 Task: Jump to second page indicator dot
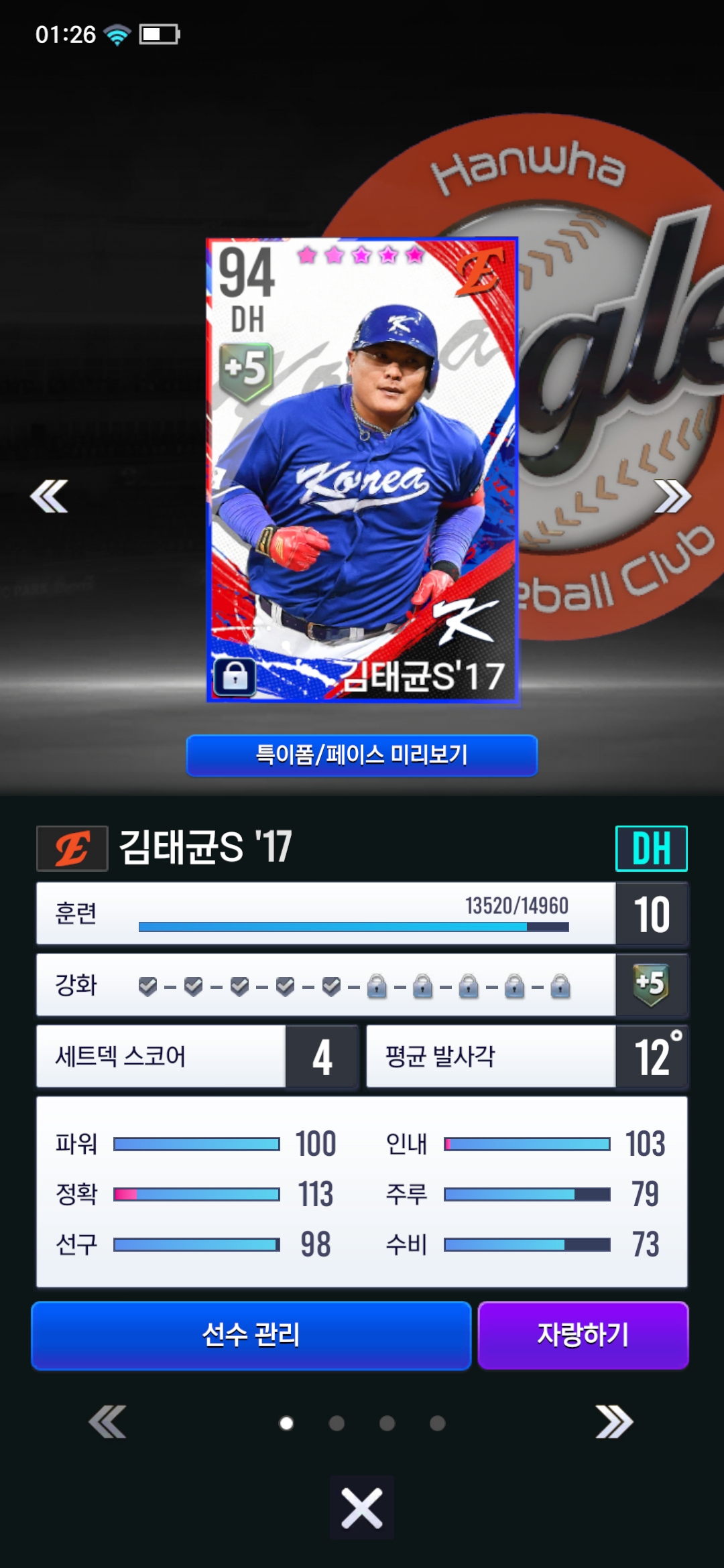(337, 1423)
